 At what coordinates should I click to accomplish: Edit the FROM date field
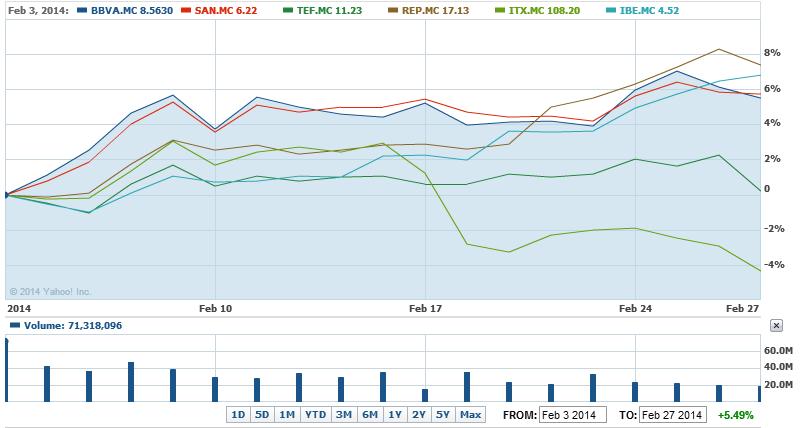point(577,414)
